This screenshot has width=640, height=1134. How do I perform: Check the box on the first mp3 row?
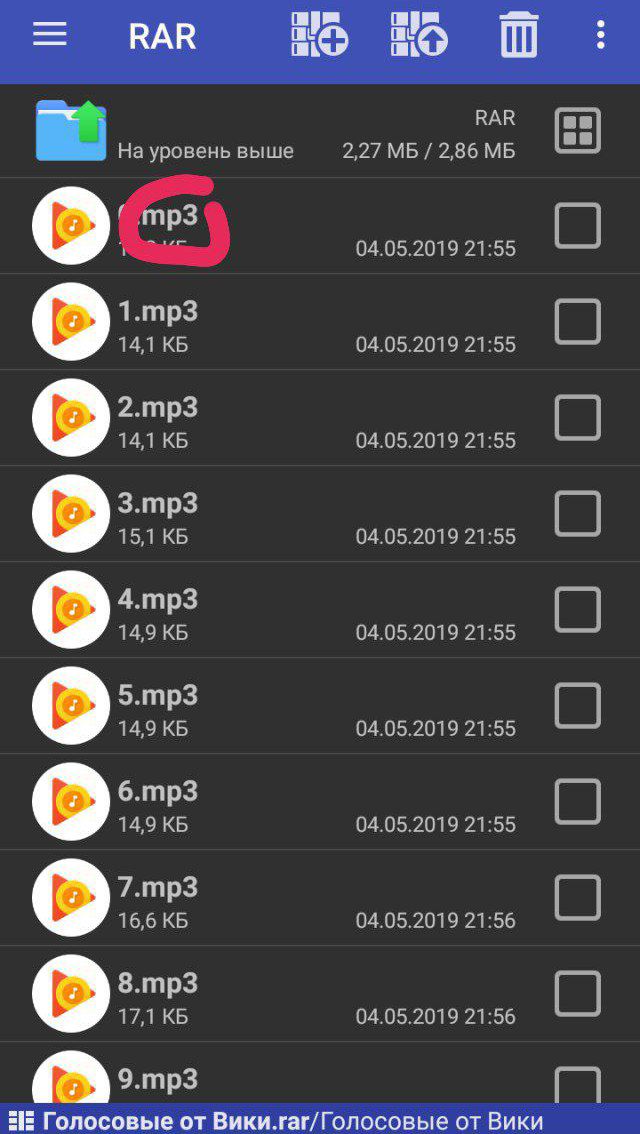[577, 226]
